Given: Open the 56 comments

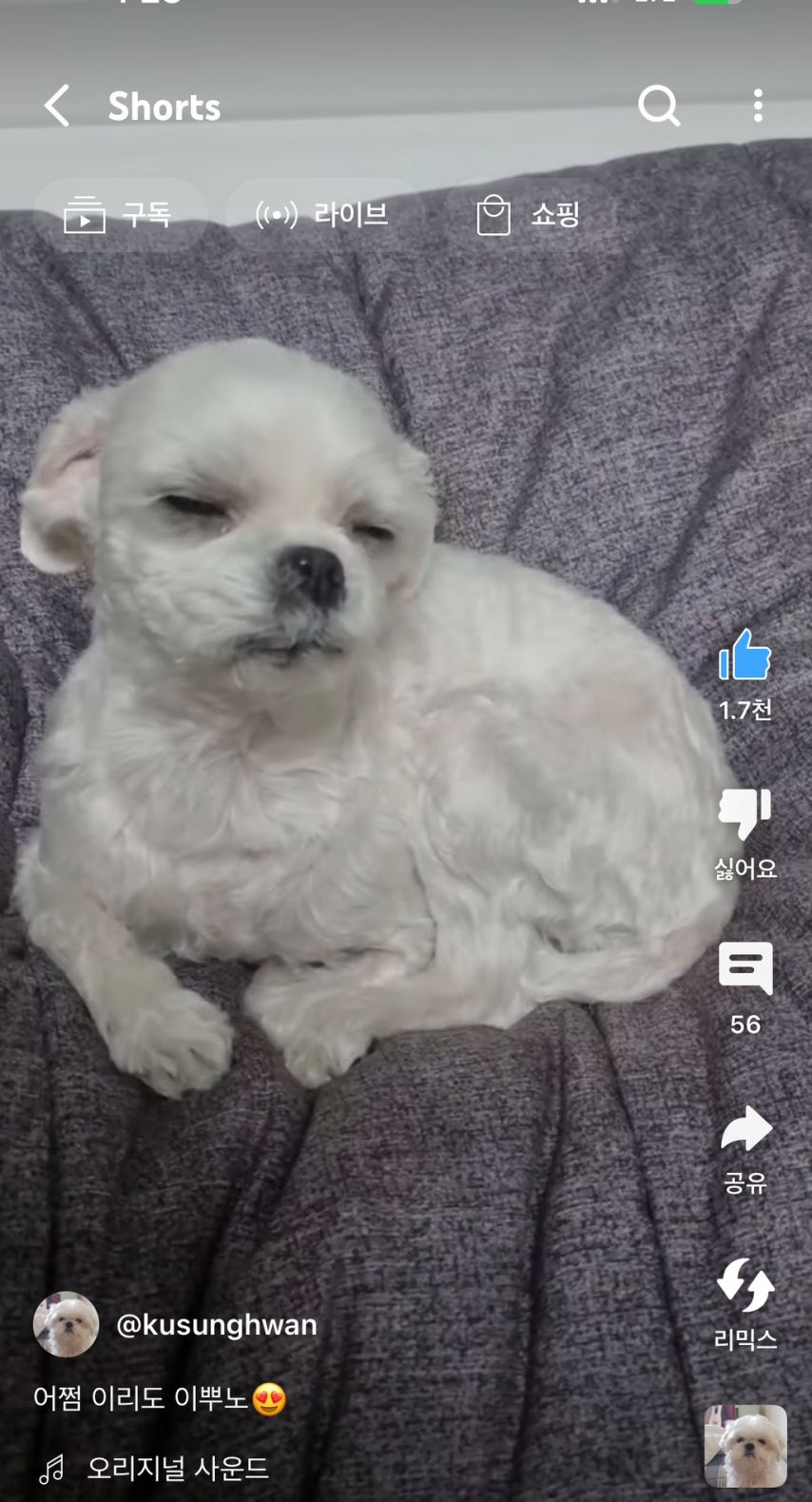Looking at the screenshot, I should [x=744, y=970].
